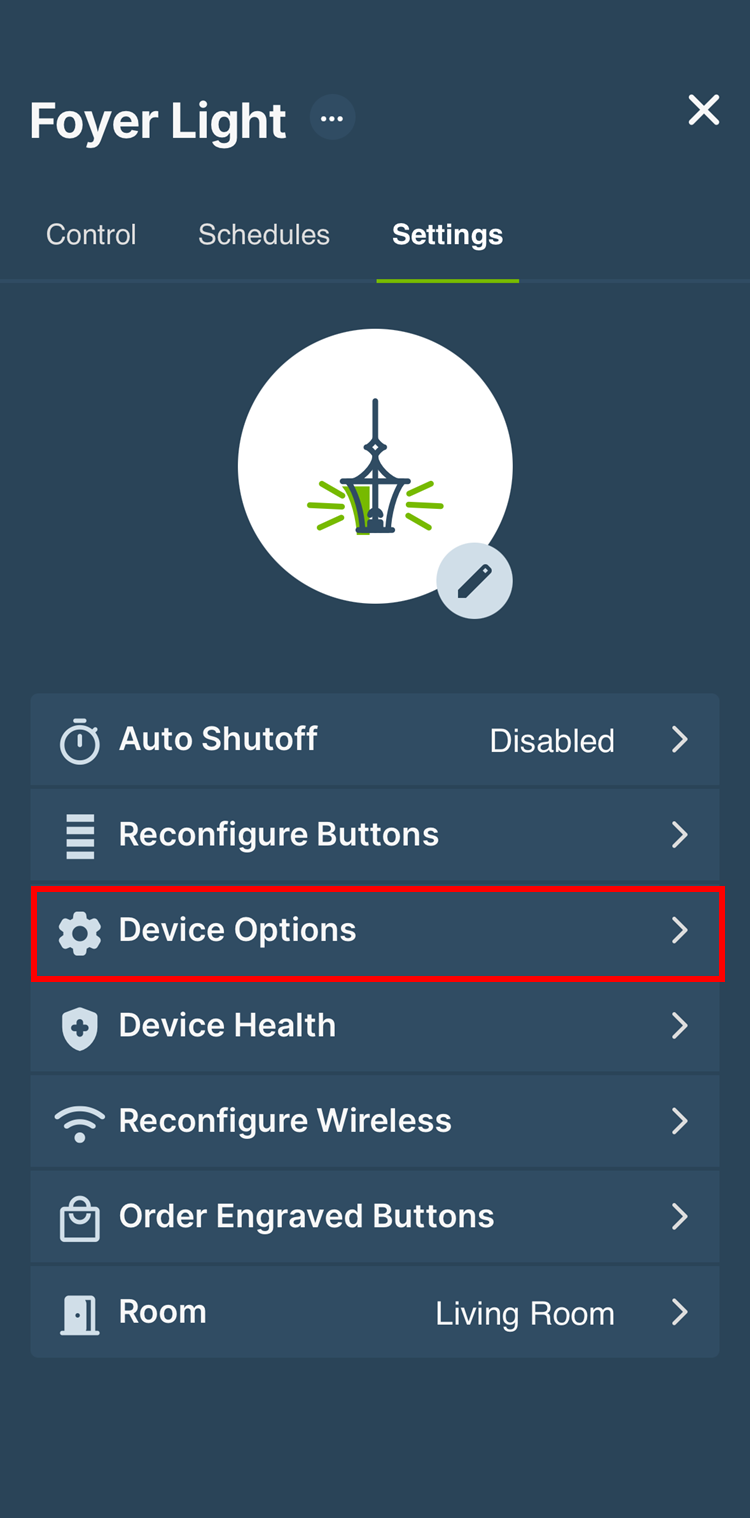Select the Reconfigure Buttons icon

79,835
